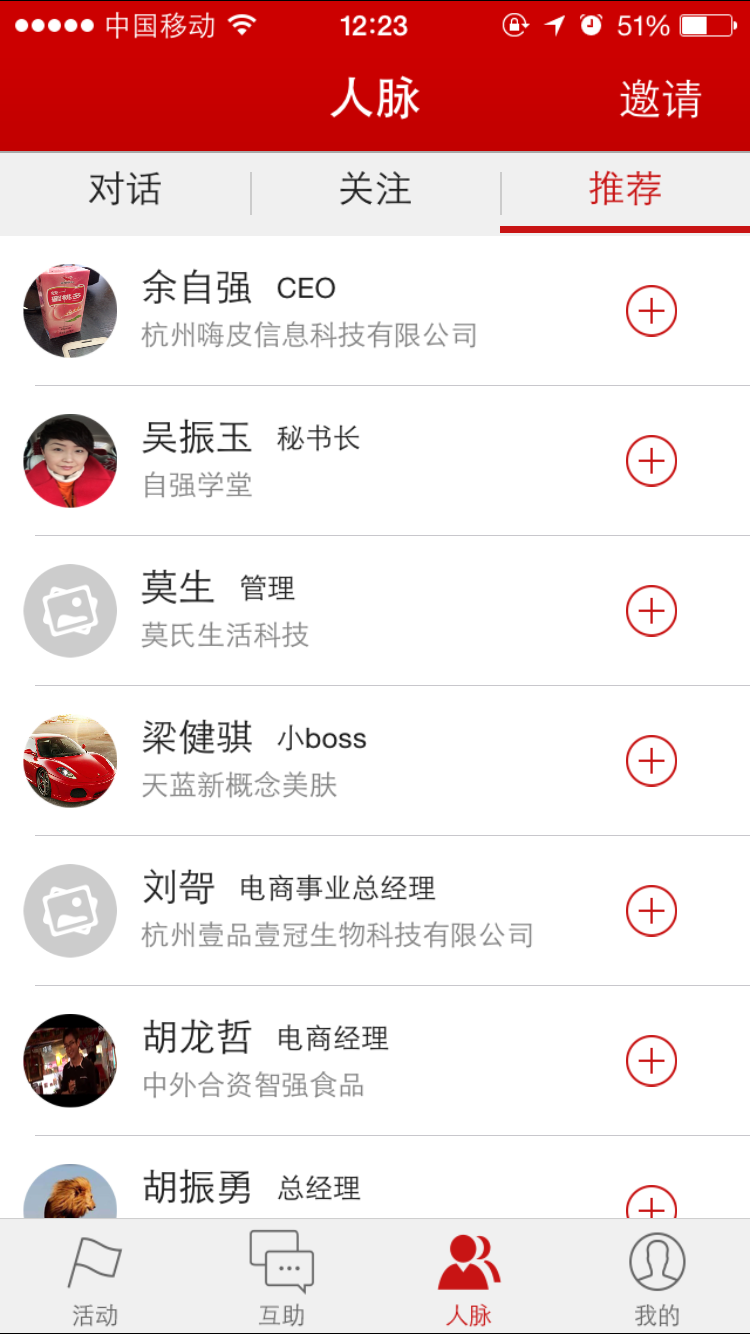Tap the 邀请 invite button
This screenshot has width=750, height=1334.
click(x=660, y=99)
